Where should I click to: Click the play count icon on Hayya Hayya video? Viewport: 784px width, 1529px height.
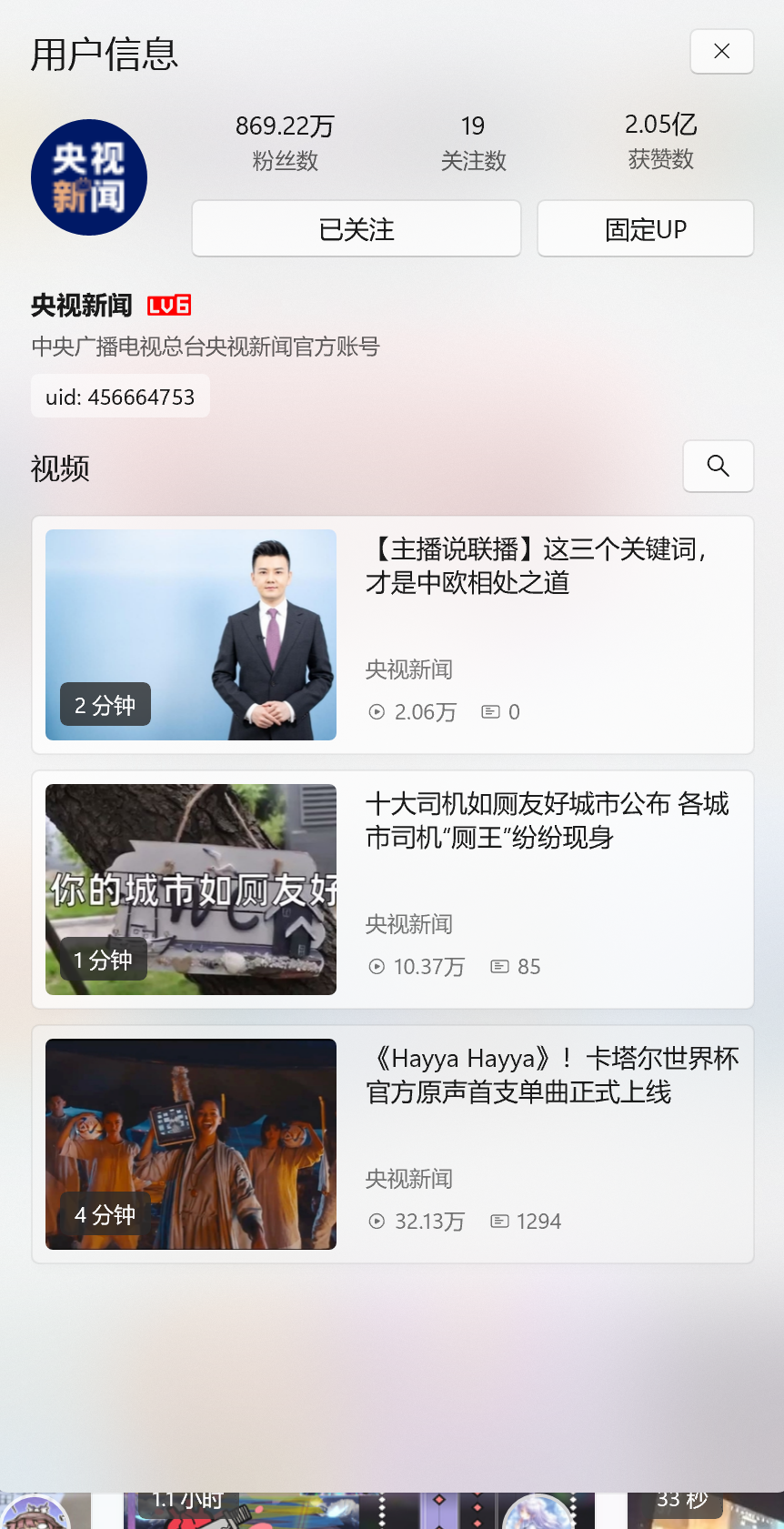(x=377, y=1222)
